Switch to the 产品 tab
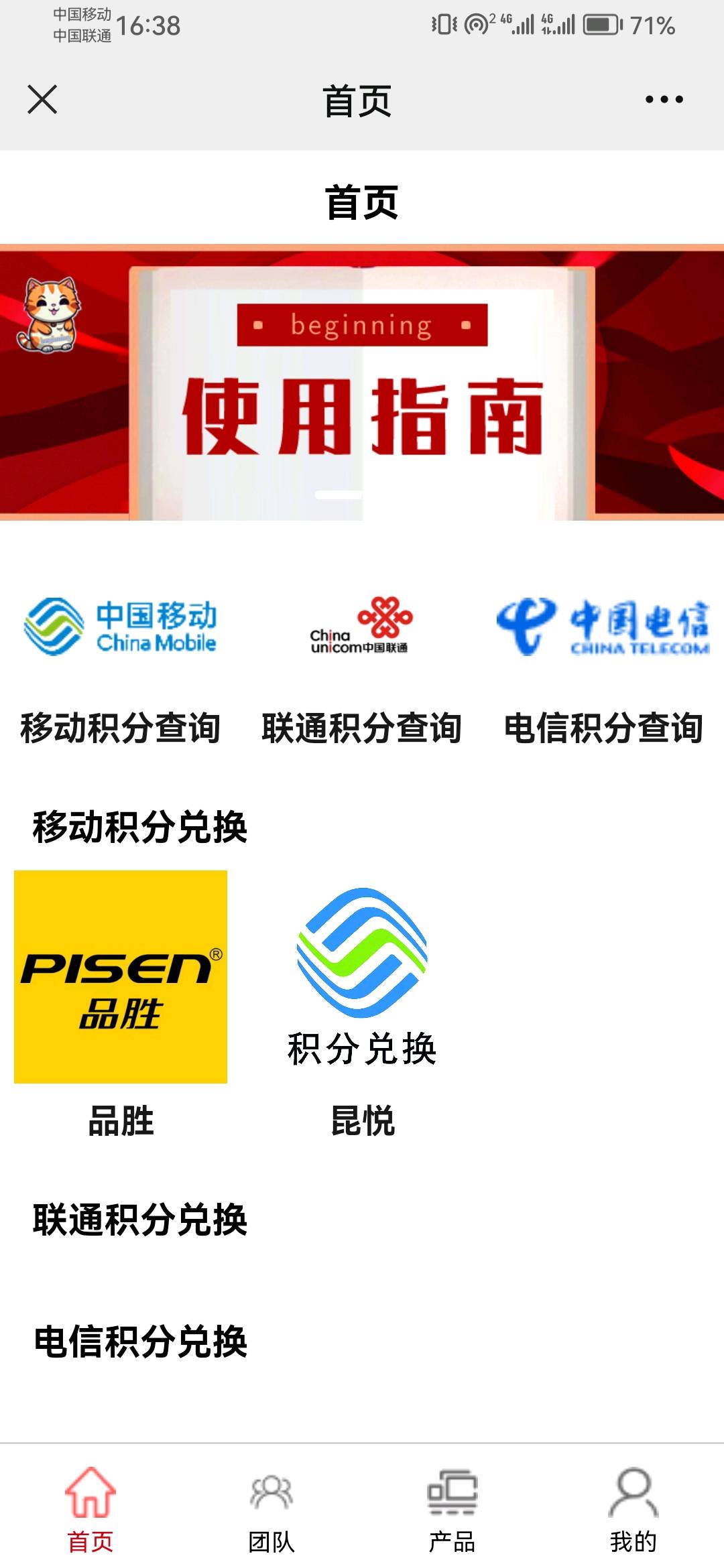The height and width of the screenshot is (1568, 724). (x=452, y=1509)
